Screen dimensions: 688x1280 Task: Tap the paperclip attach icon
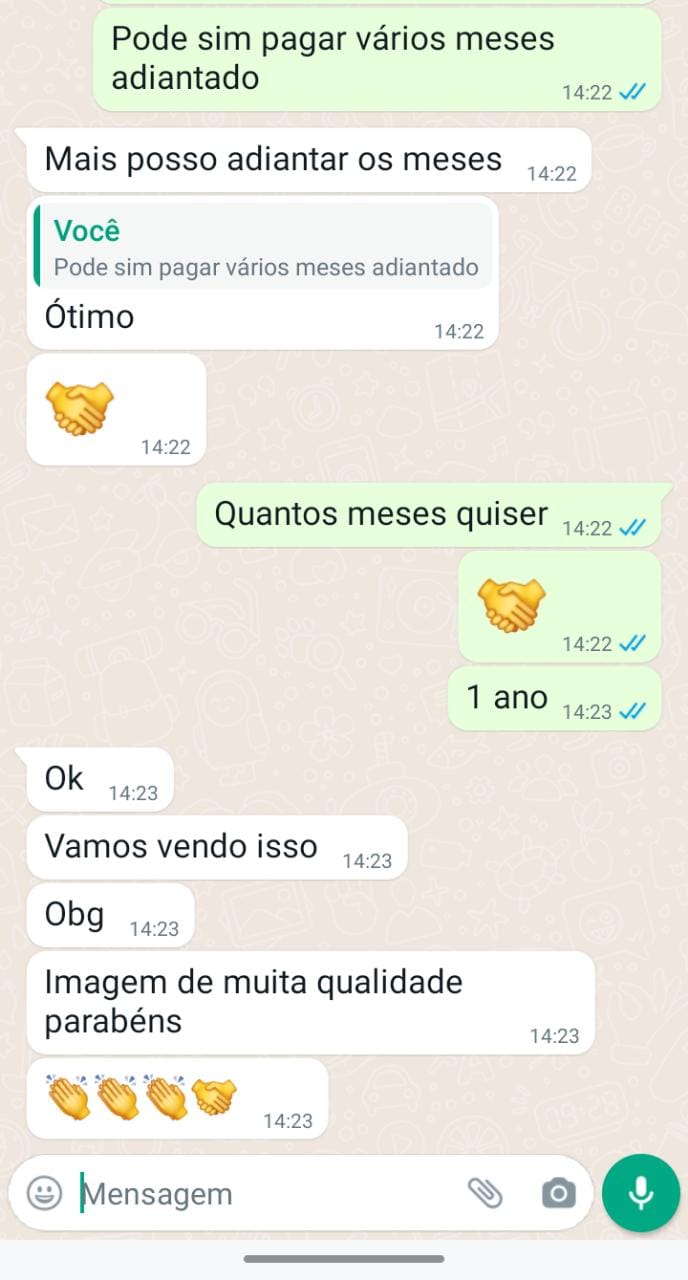(x=485, y=1192)
